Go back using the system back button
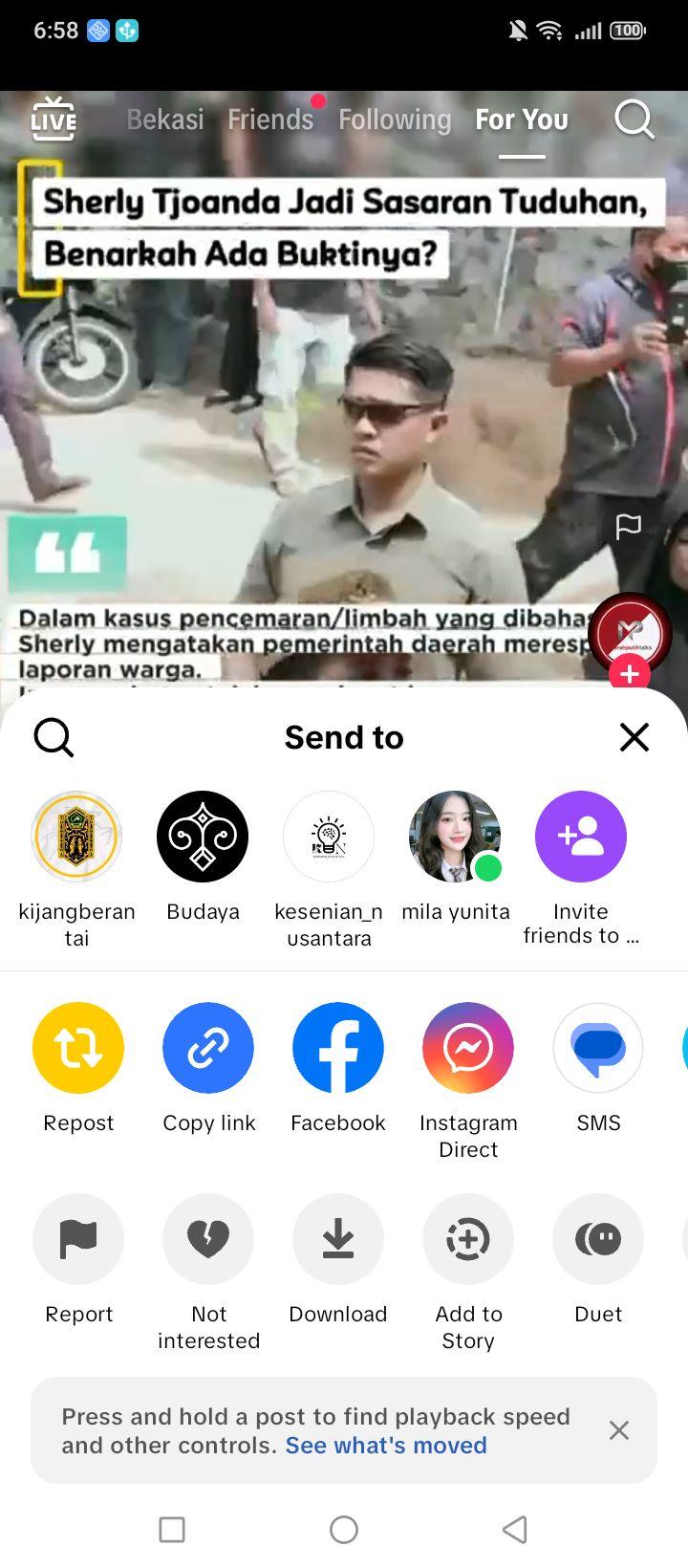688x1568 pixels. click(x=515, y=1529)
